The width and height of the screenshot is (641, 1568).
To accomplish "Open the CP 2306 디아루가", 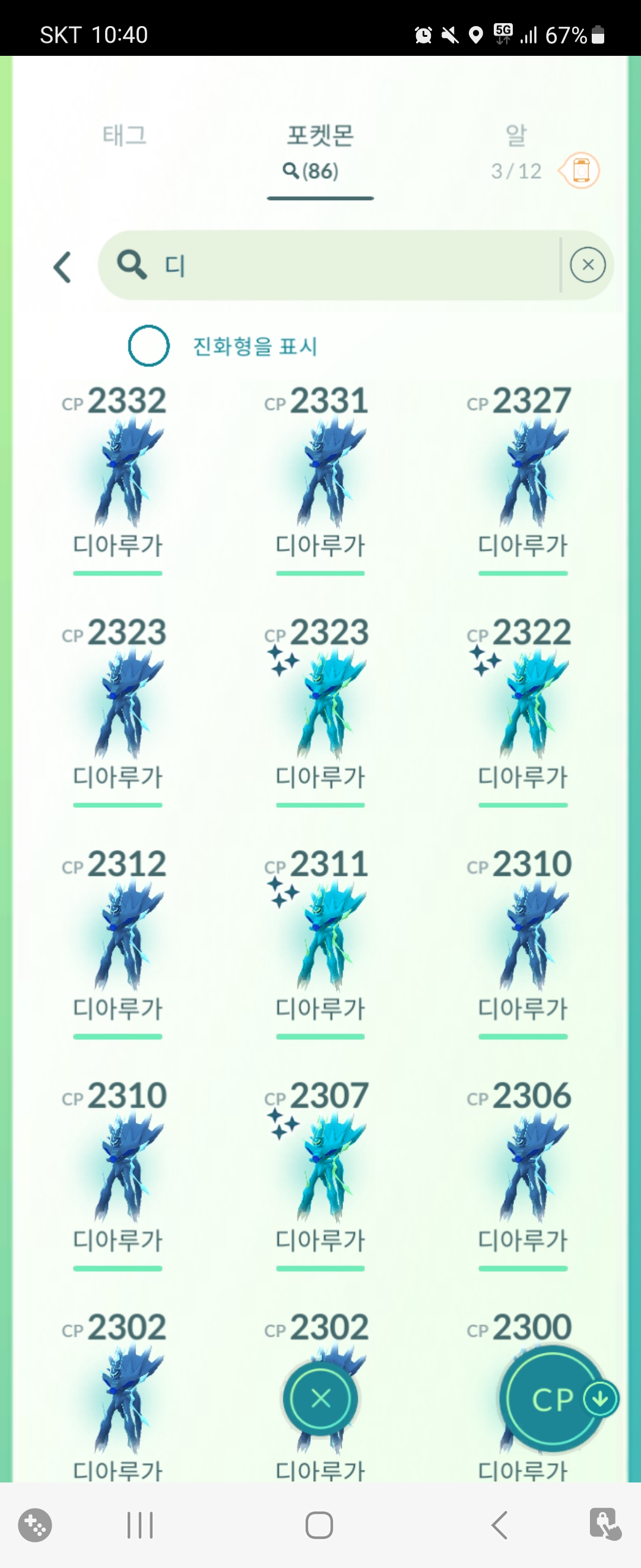I will click(x=522, y=1169).
